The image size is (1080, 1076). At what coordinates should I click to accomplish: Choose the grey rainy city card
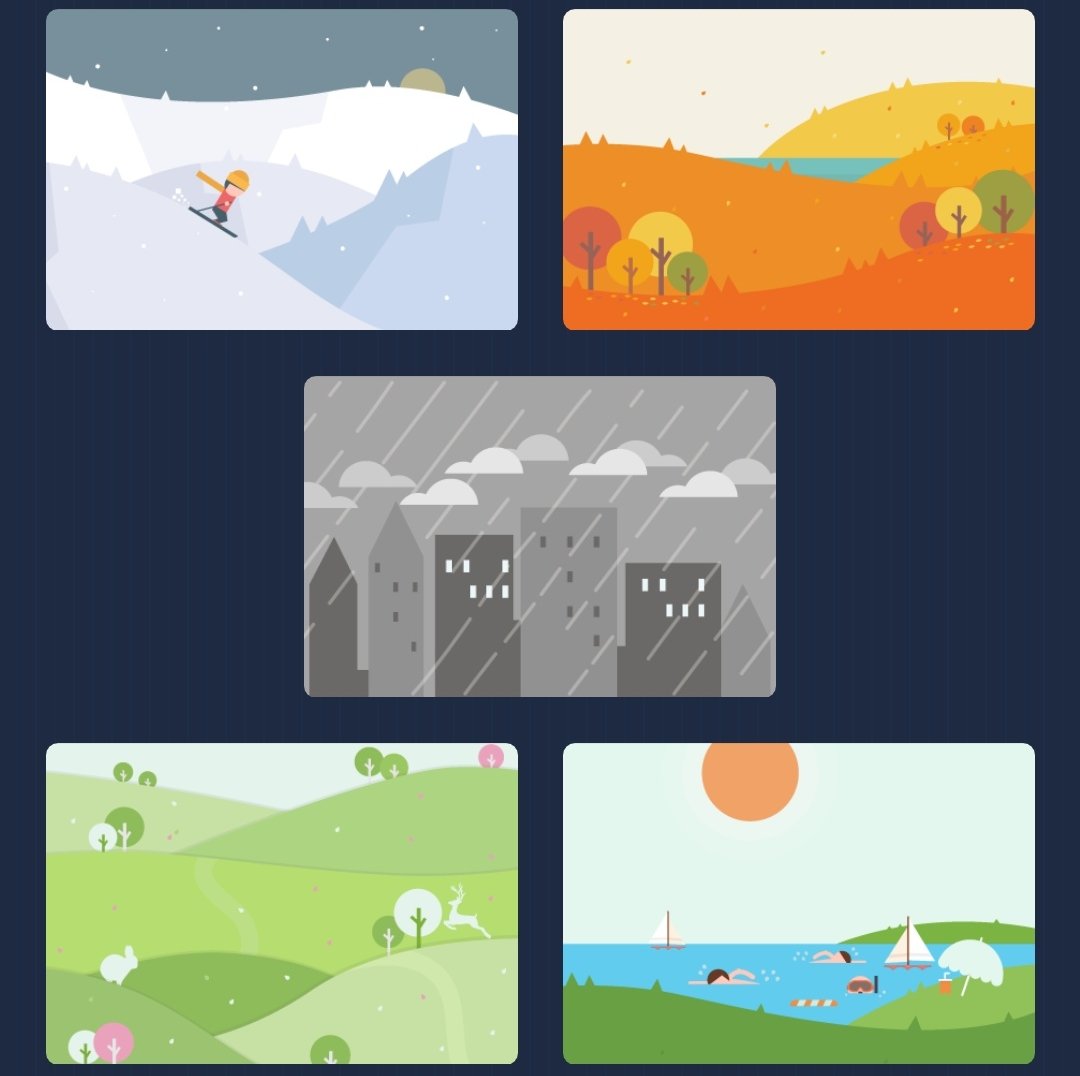539,536
